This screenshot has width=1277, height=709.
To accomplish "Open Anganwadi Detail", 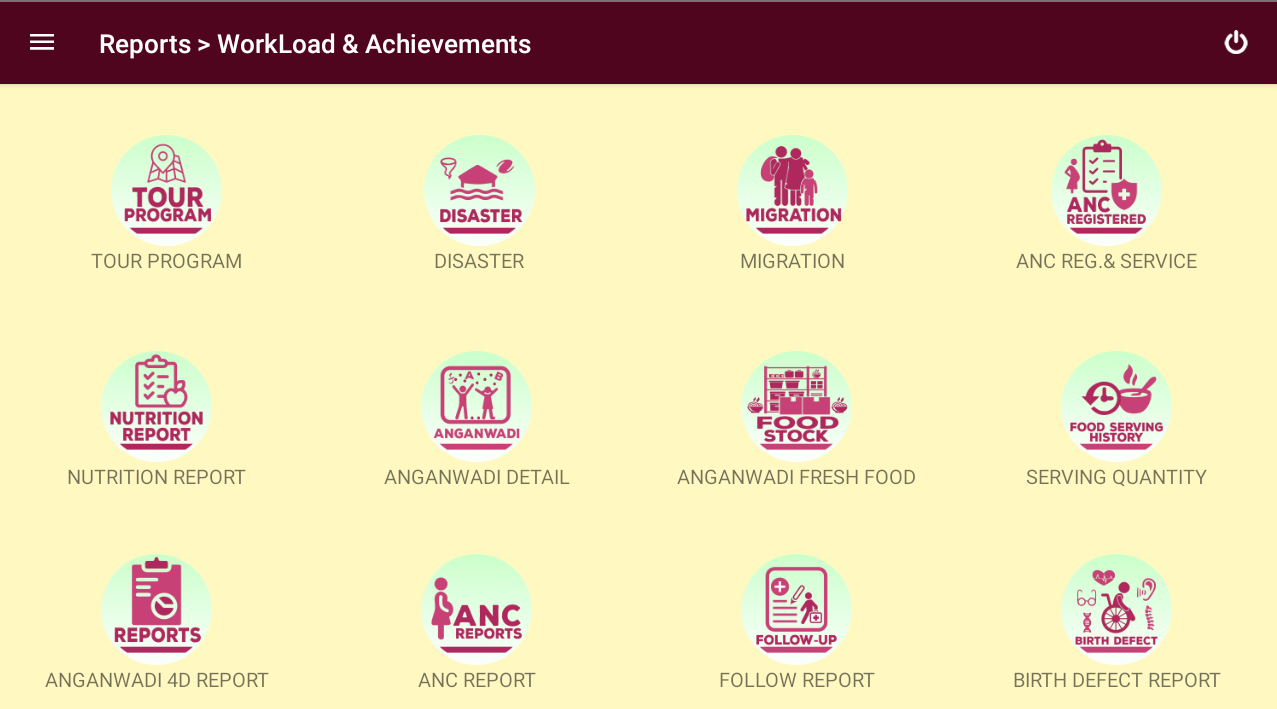I will tap(477, 406).
